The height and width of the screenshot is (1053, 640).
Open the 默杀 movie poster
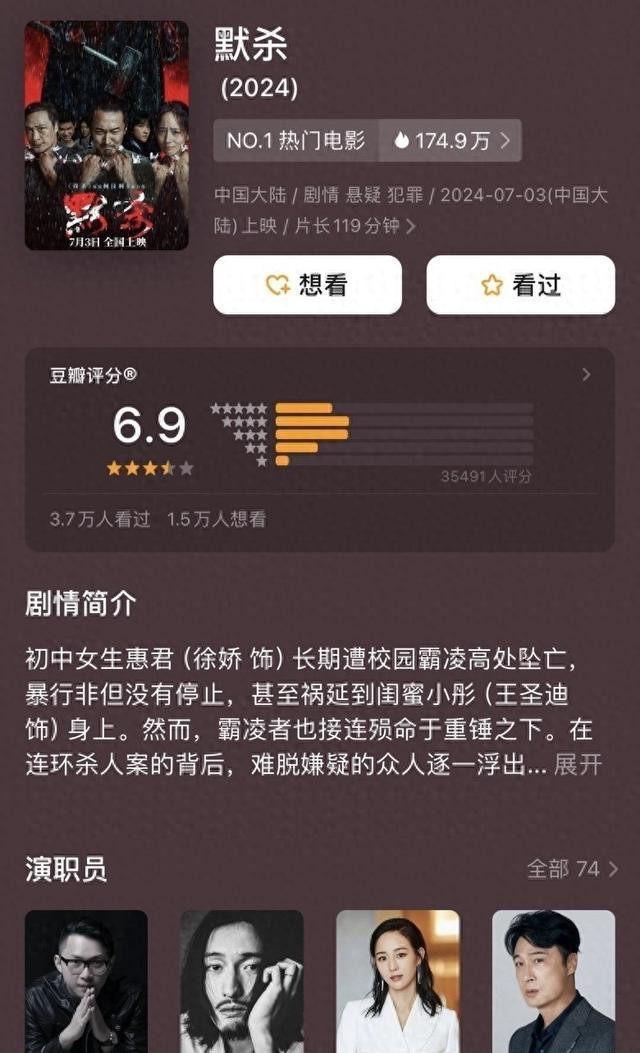click(x=107, y=135)
